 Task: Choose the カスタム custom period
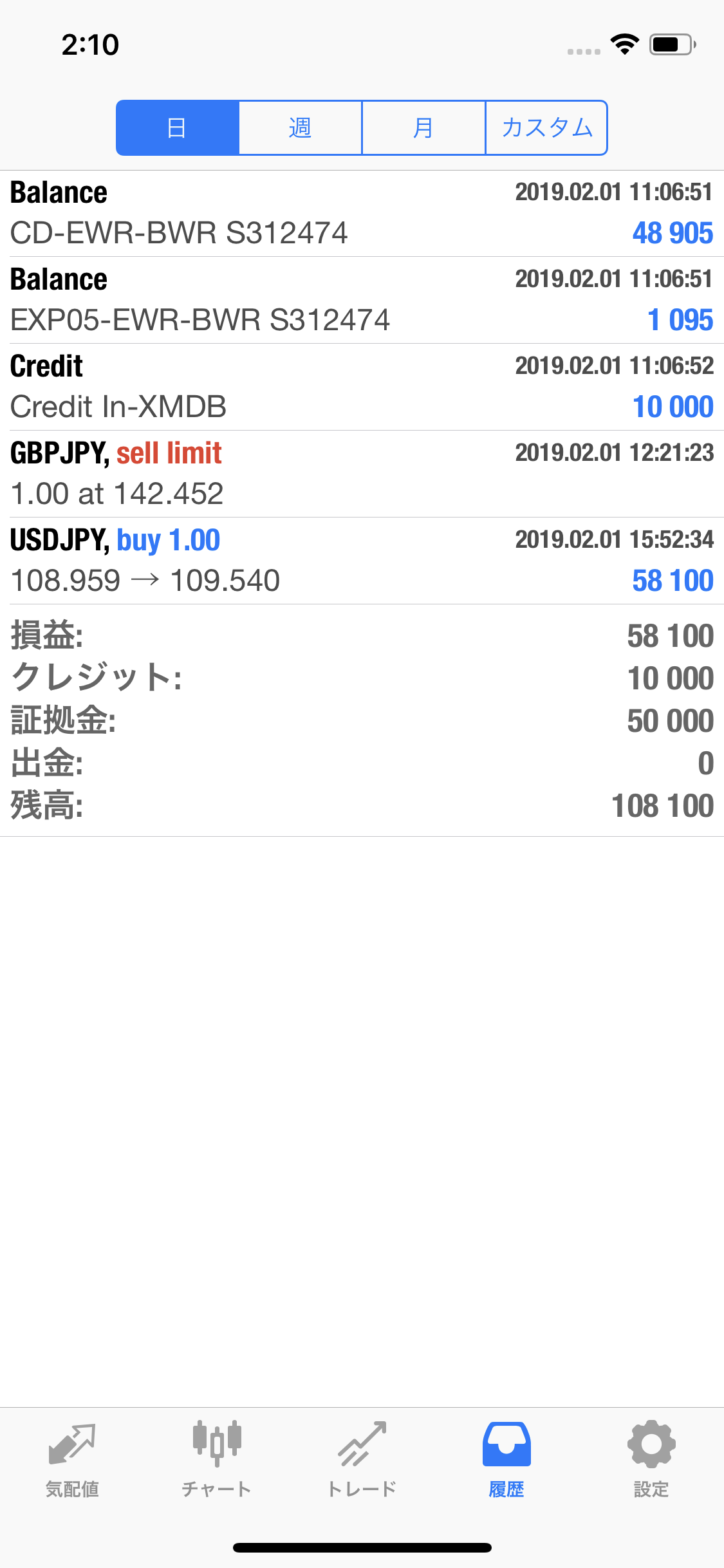(x=546, y=127)
